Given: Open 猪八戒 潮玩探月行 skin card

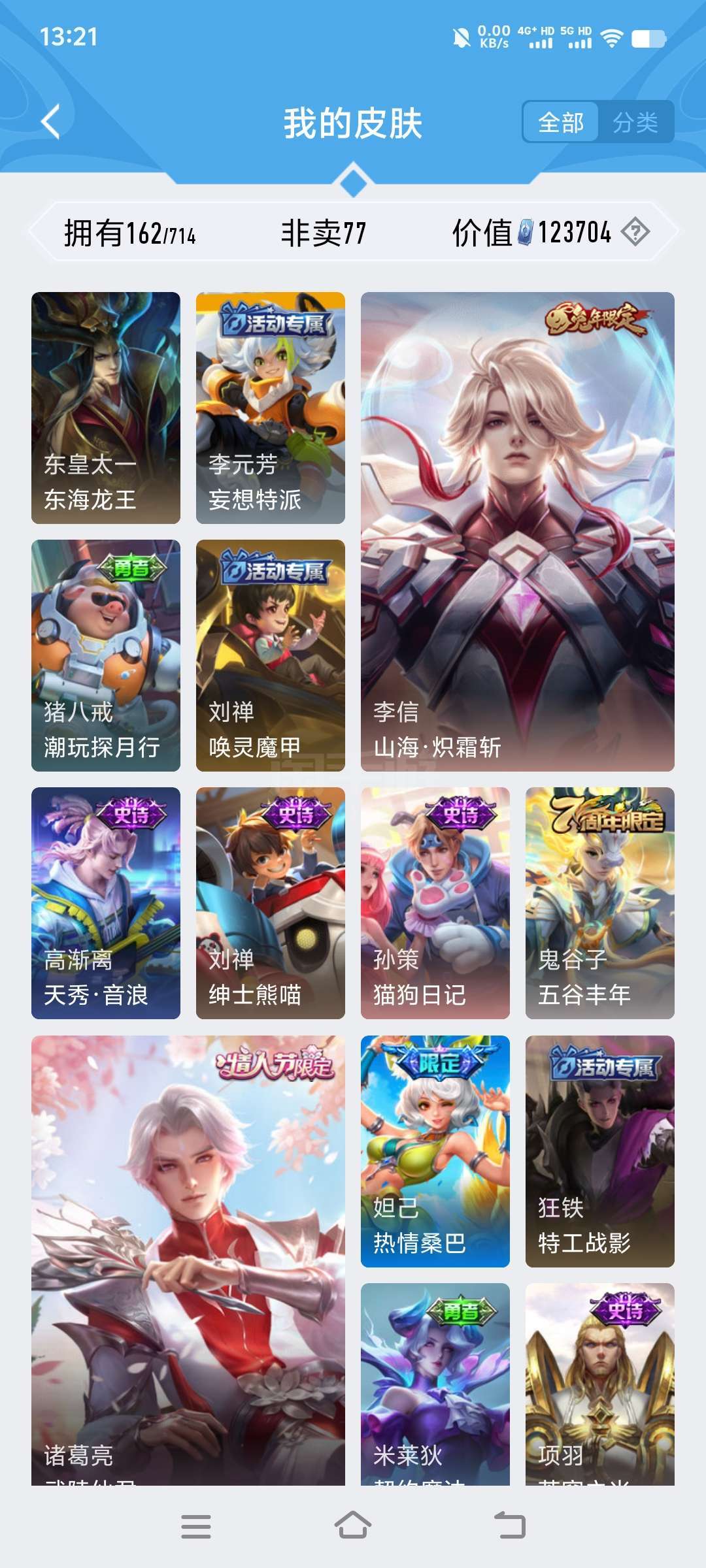Looking at the screenshot, I should point(106,655).
